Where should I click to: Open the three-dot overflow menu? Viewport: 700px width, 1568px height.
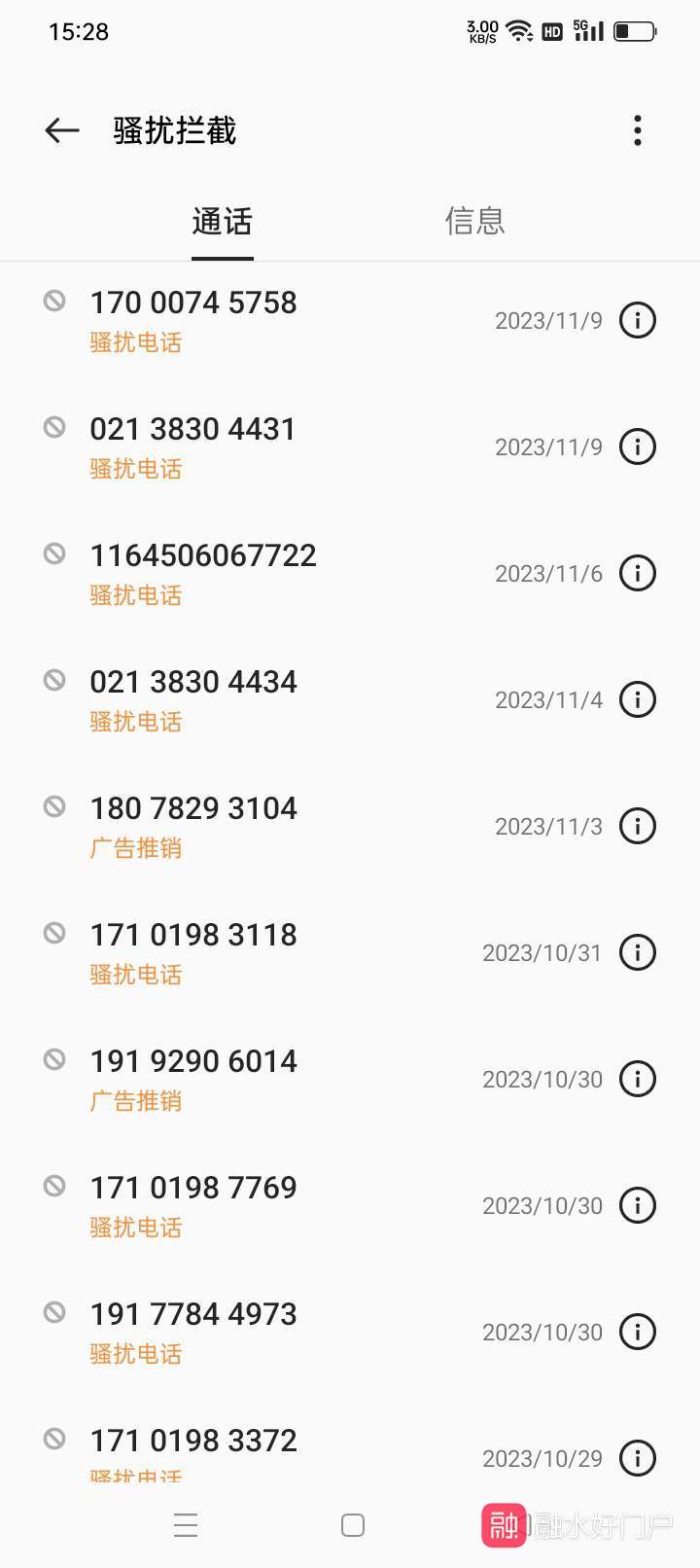click(x=638, y=130)
